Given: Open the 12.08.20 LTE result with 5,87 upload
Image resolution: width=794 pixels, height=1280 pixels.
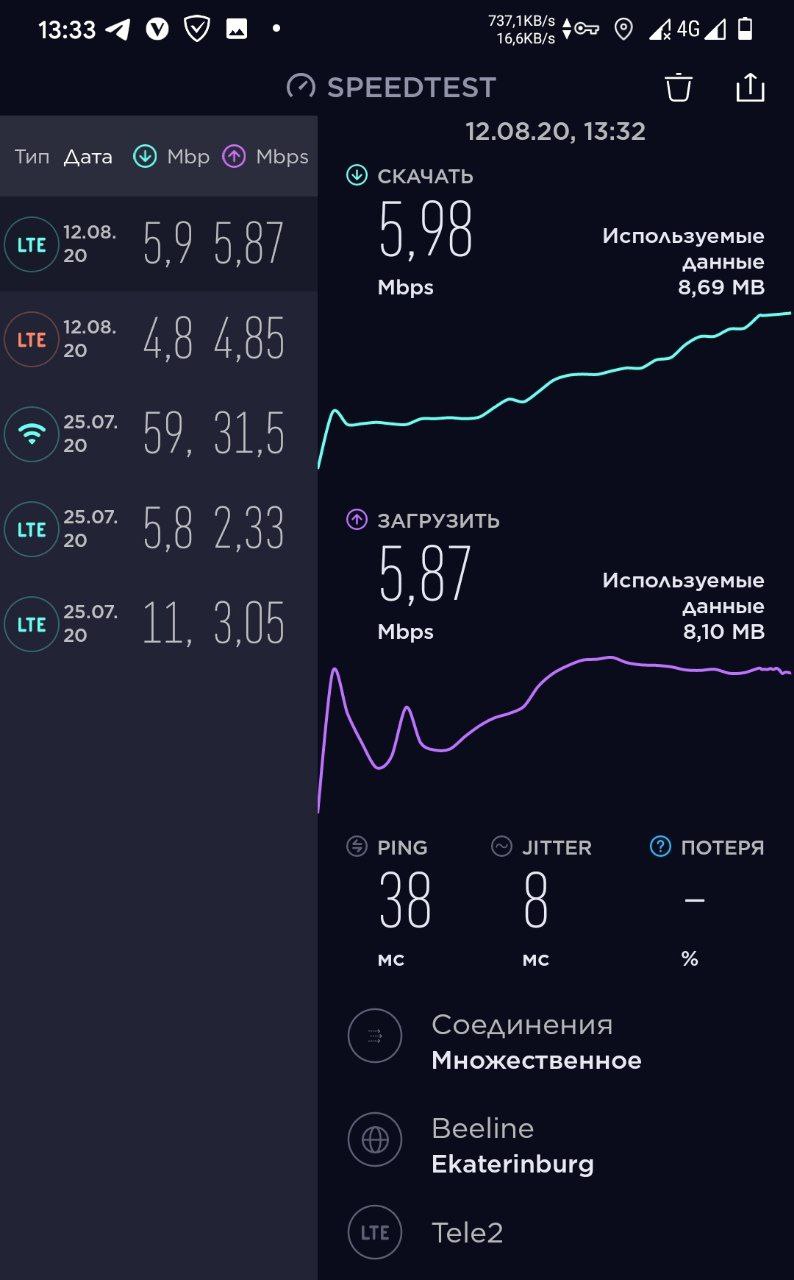Looking at the screenshot, I should click(x=159, y=244).
